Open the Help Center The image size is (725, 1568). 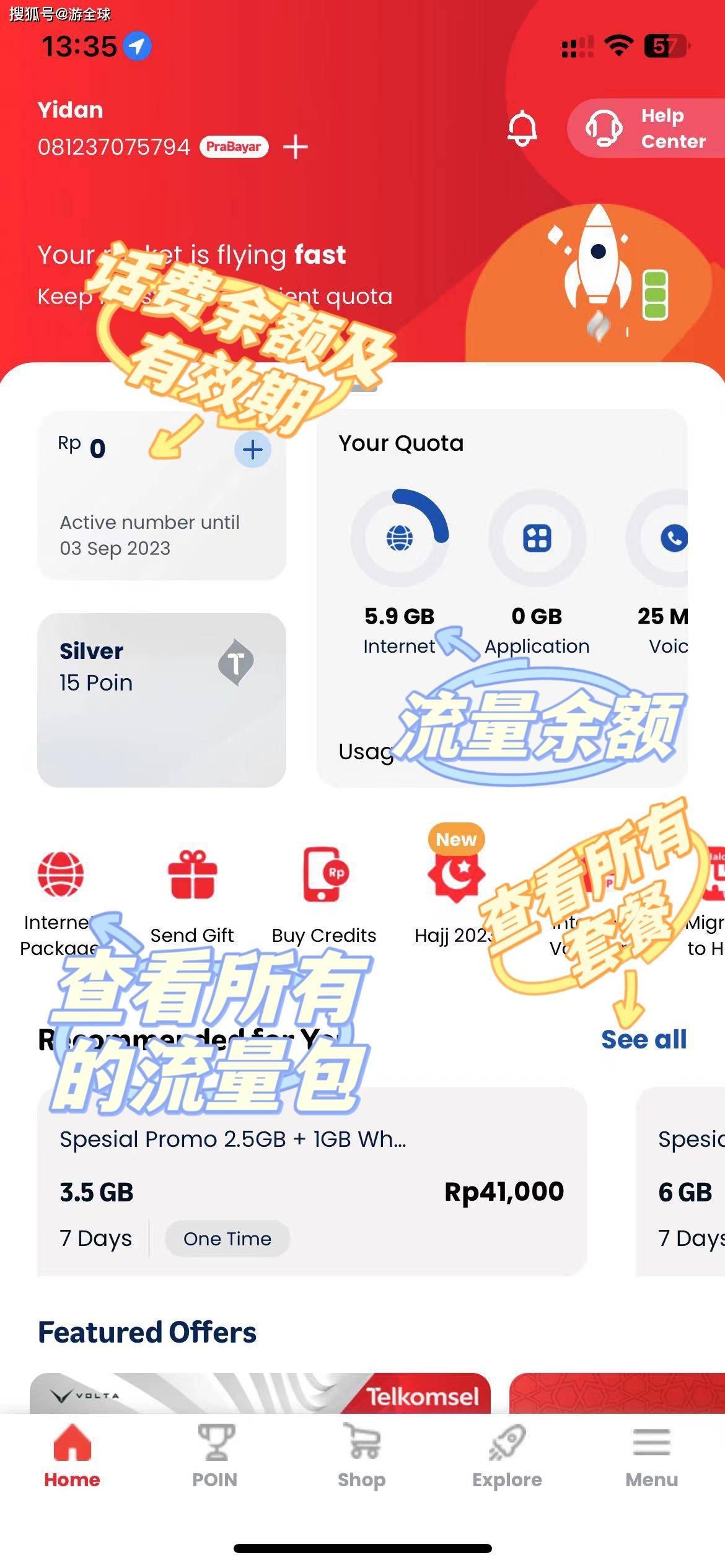click(648, 128)
